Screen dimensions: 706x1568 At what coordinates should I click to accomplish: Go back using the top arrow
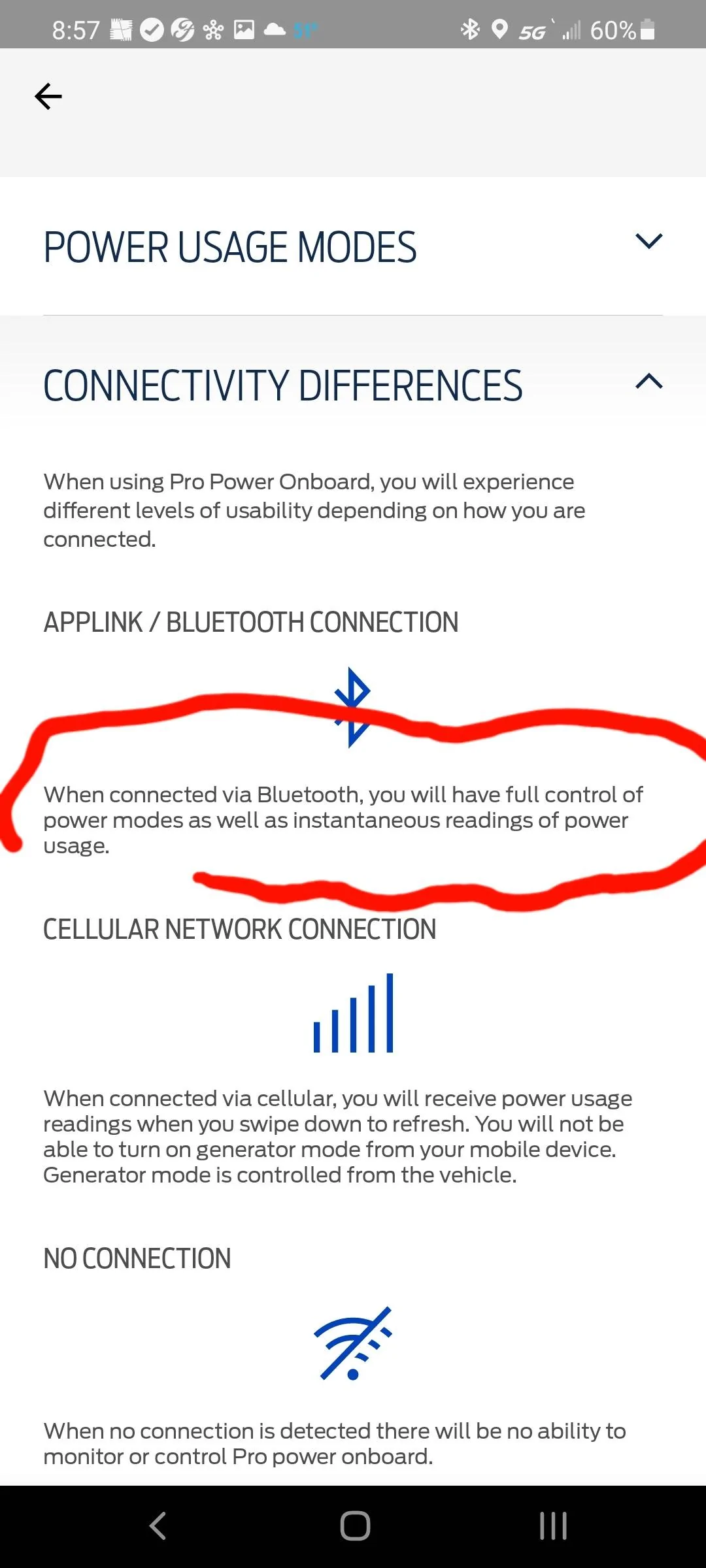click(x=48, y=97)
